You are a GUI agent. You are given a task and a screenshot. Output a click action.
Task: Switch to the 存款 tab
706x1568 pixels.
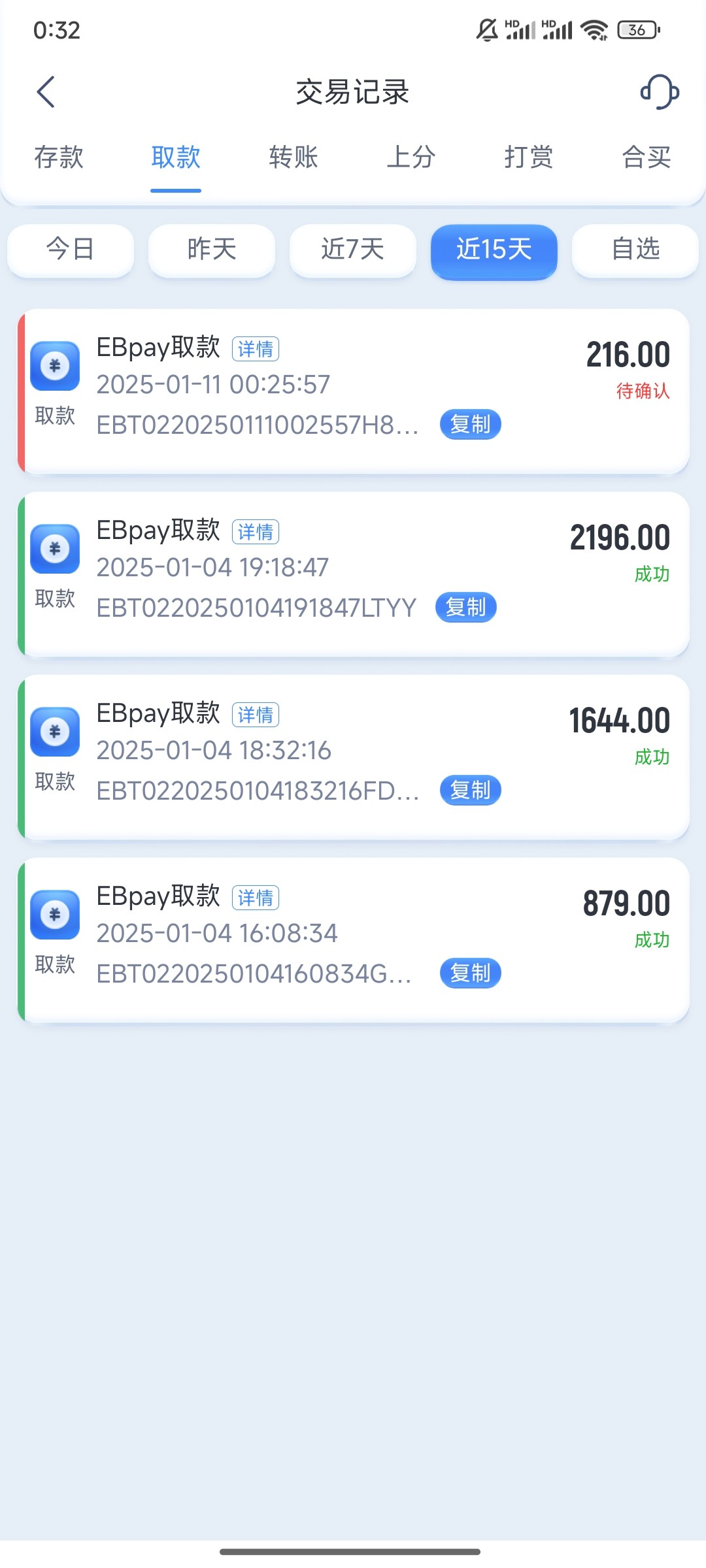[59, 157]
